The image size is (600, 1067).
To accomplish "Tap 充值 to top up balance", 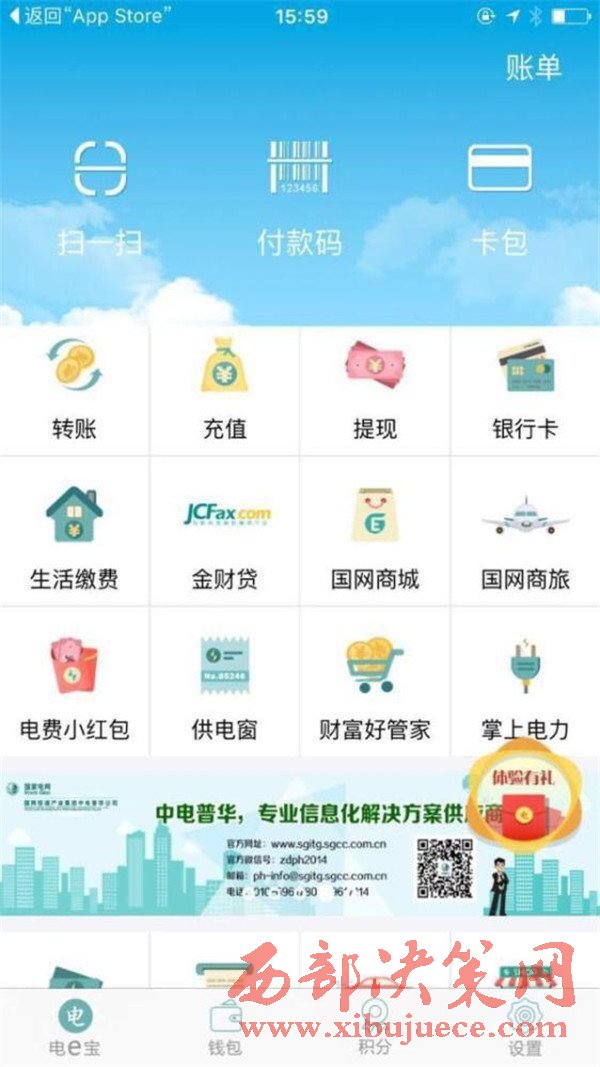I will pos(225,389).
